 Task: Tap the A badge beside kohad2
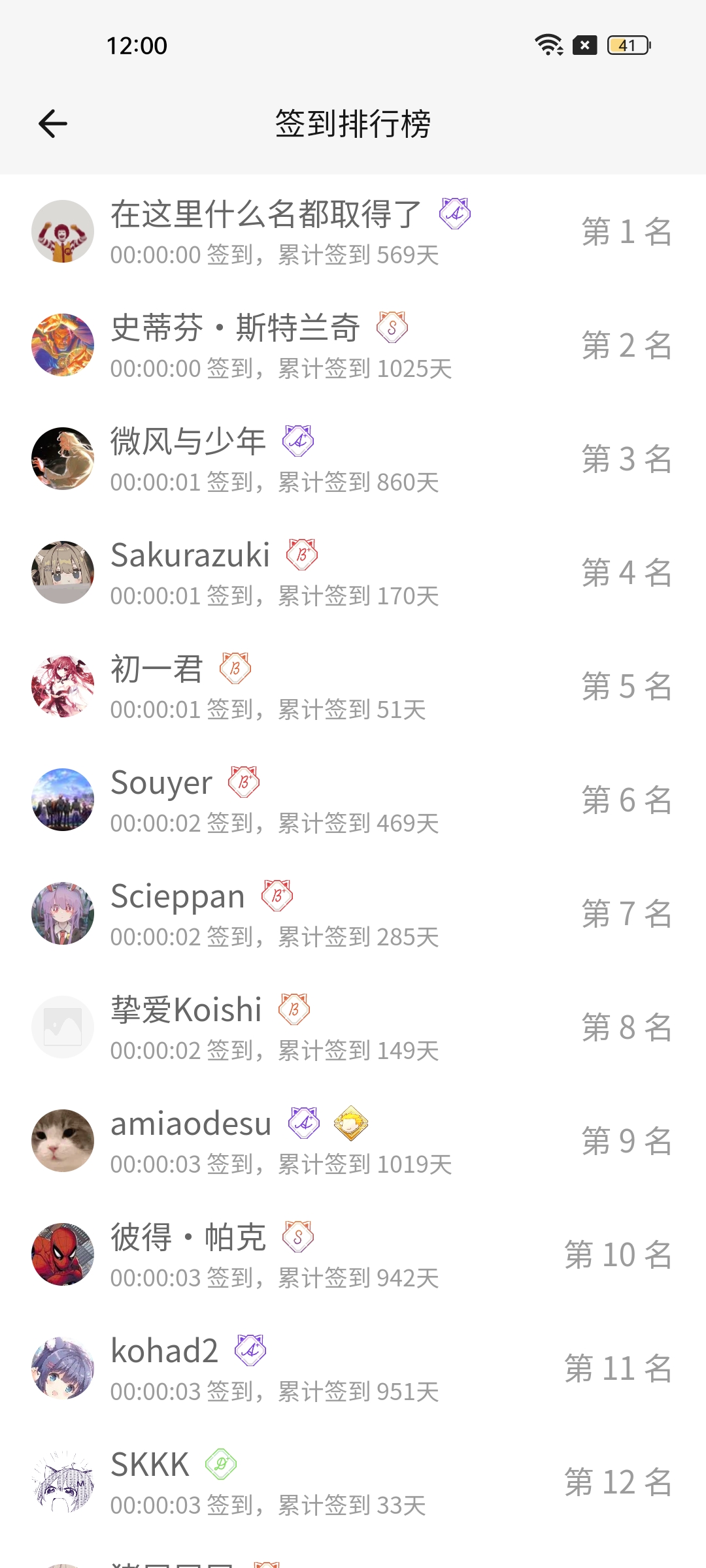tap(250, 1350)
